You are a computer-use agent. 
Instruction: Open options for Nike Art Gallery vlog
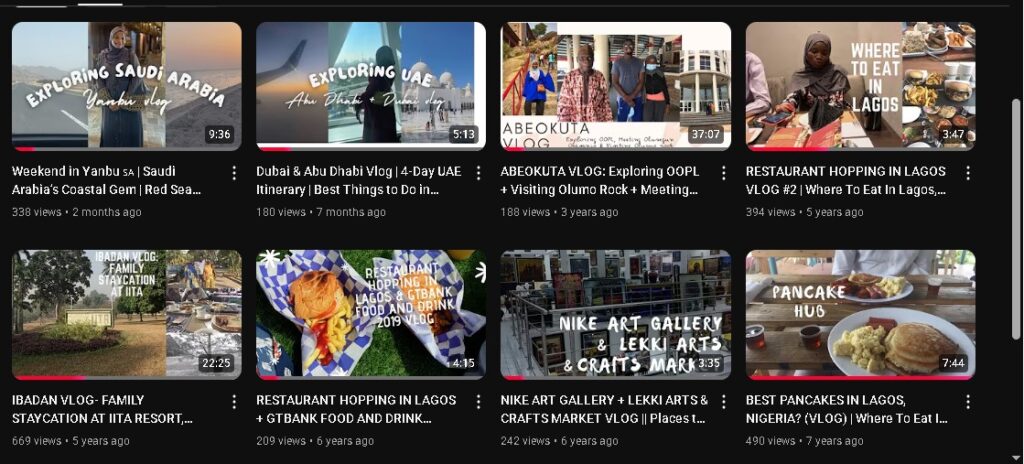point(723,402)
